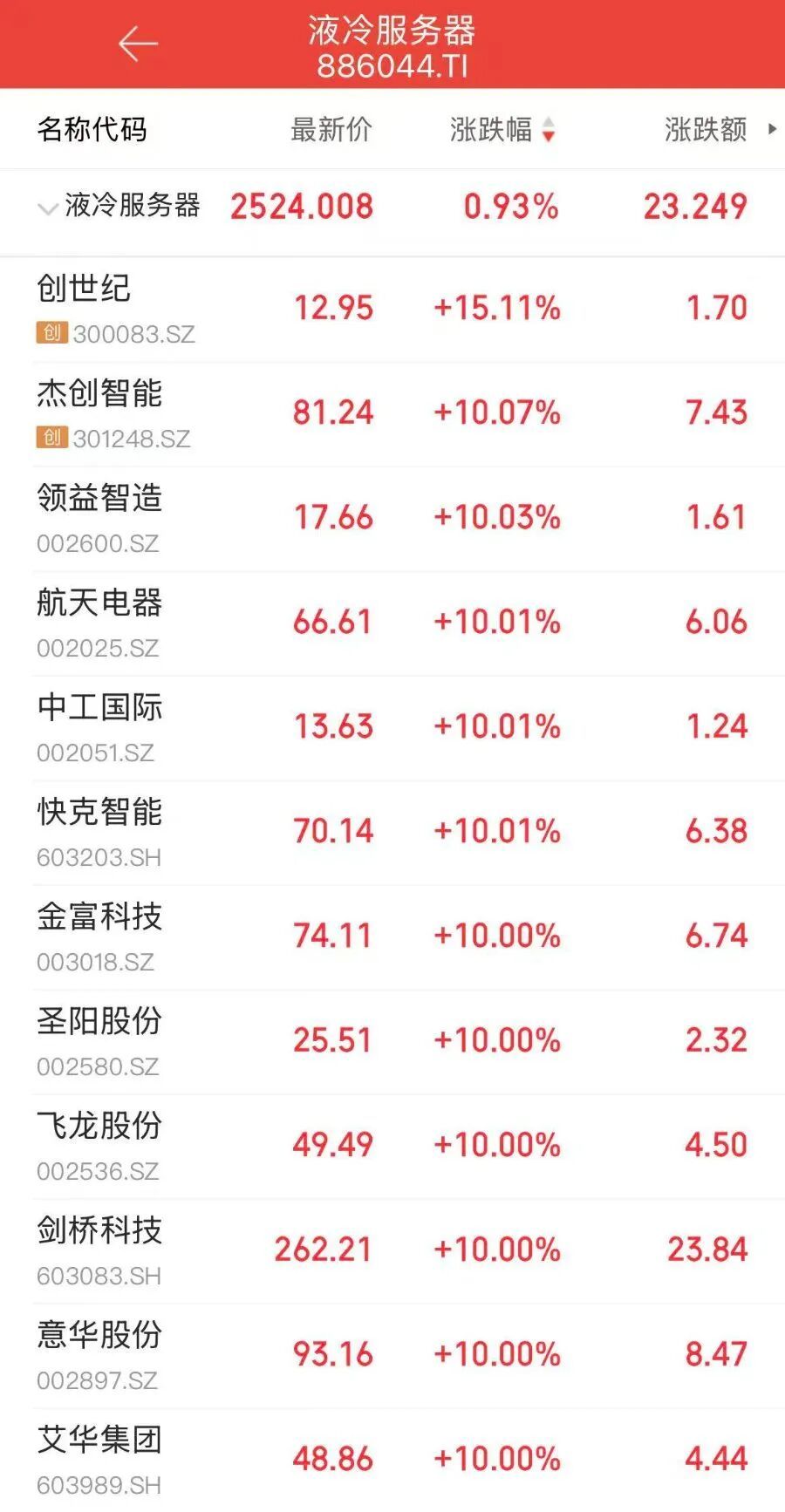Tap the 涨跌额 column header
This screenshot has height=1512, width=785.
(706, 130)
